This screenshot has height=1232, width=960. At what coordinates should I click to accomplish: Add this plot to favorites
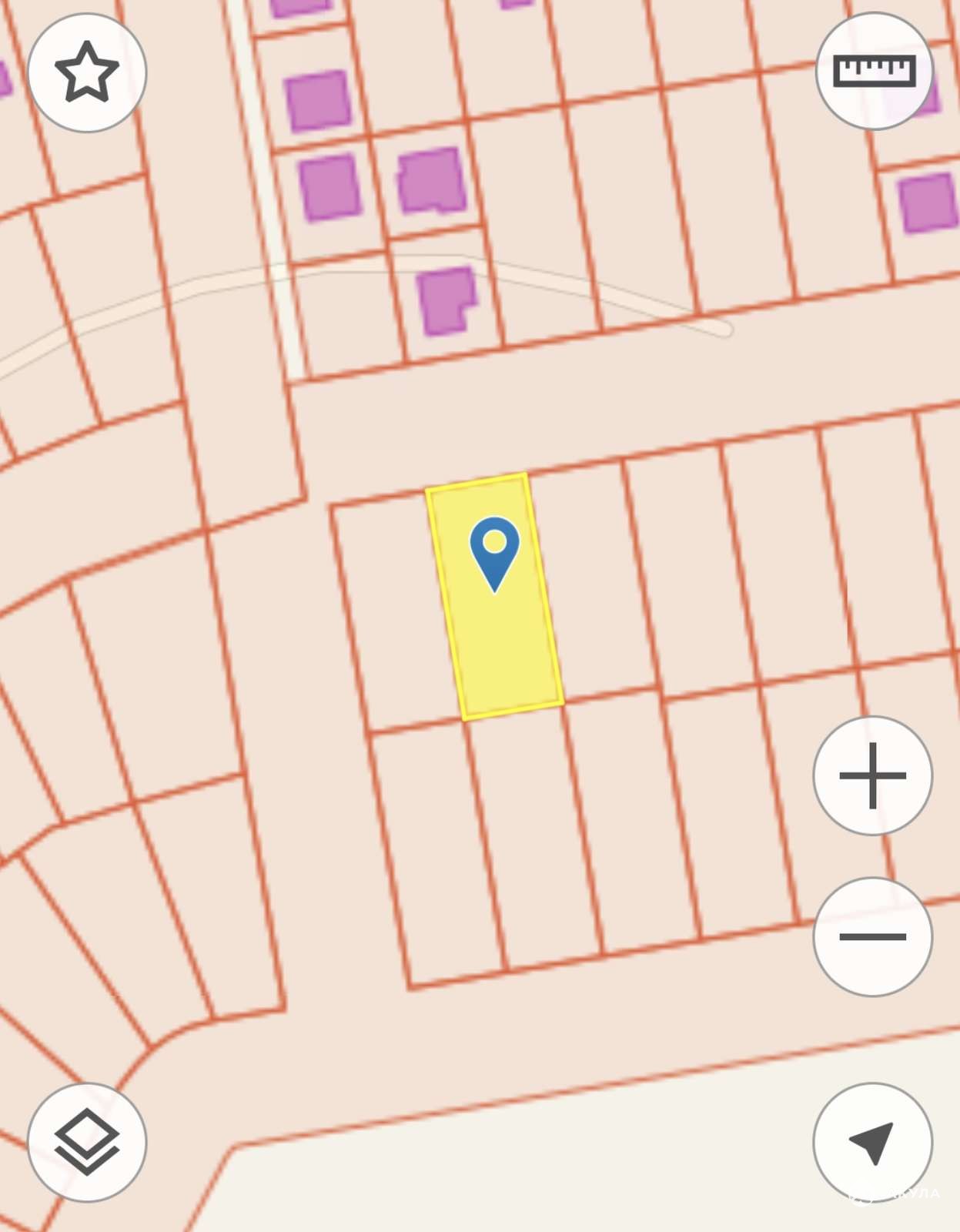[x=87, y=72]
